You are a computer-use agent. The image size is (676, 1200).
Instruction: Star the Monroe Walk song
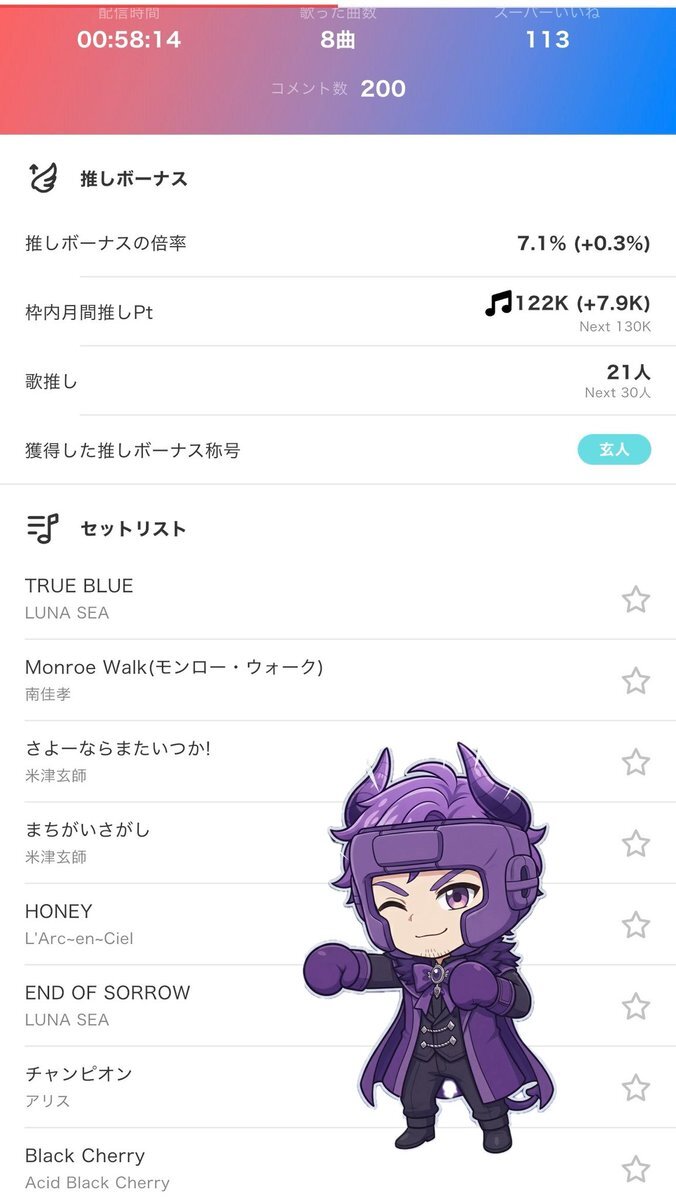[x=636, y=681]
